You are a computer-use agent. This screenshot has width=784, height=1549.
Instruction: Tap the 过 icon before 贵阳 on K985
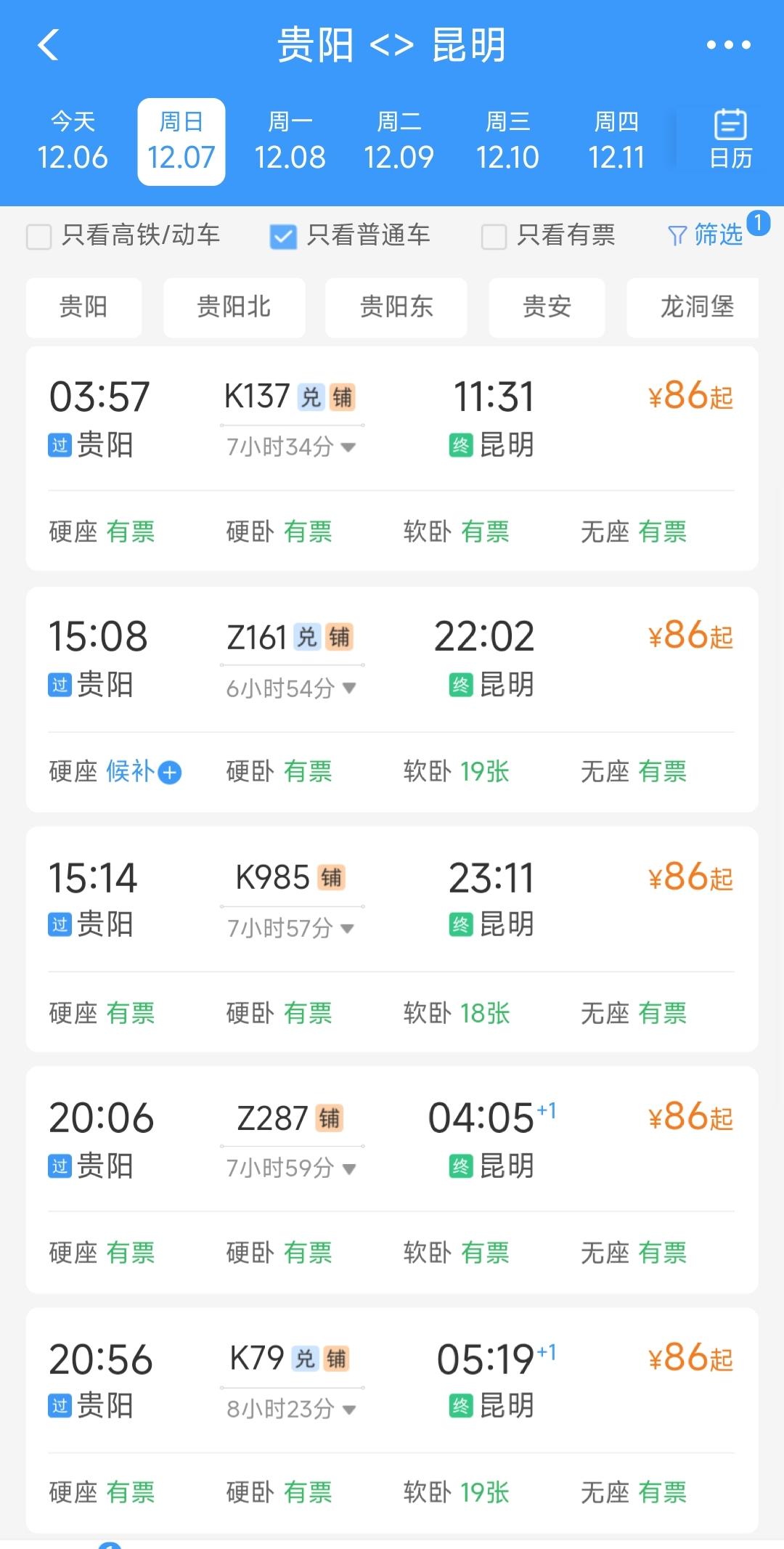60,924
